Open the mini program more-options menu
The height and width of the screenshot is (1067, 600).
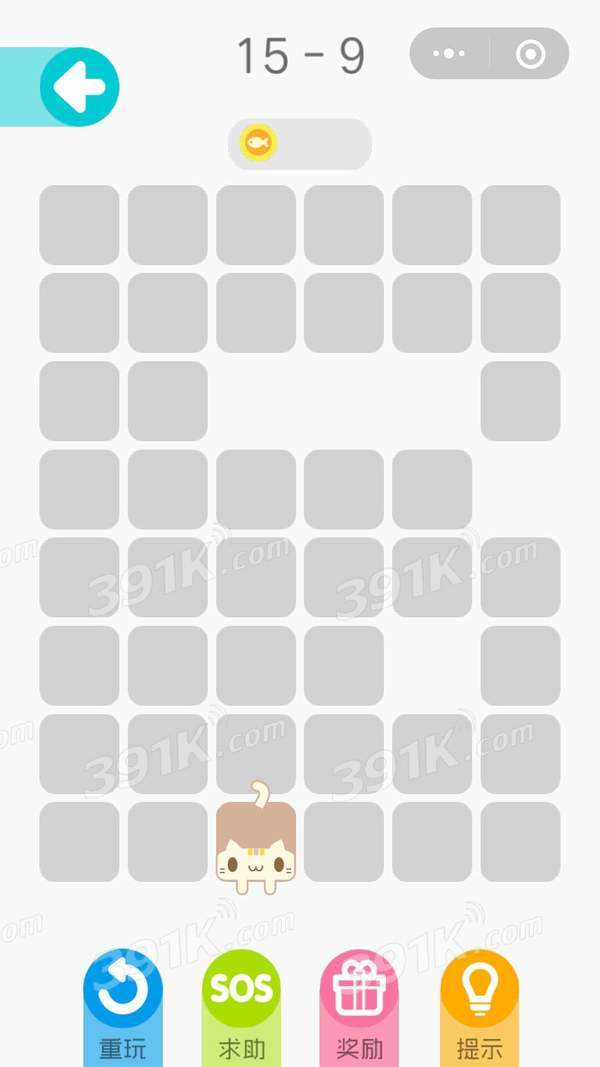[x=450, y=54]
